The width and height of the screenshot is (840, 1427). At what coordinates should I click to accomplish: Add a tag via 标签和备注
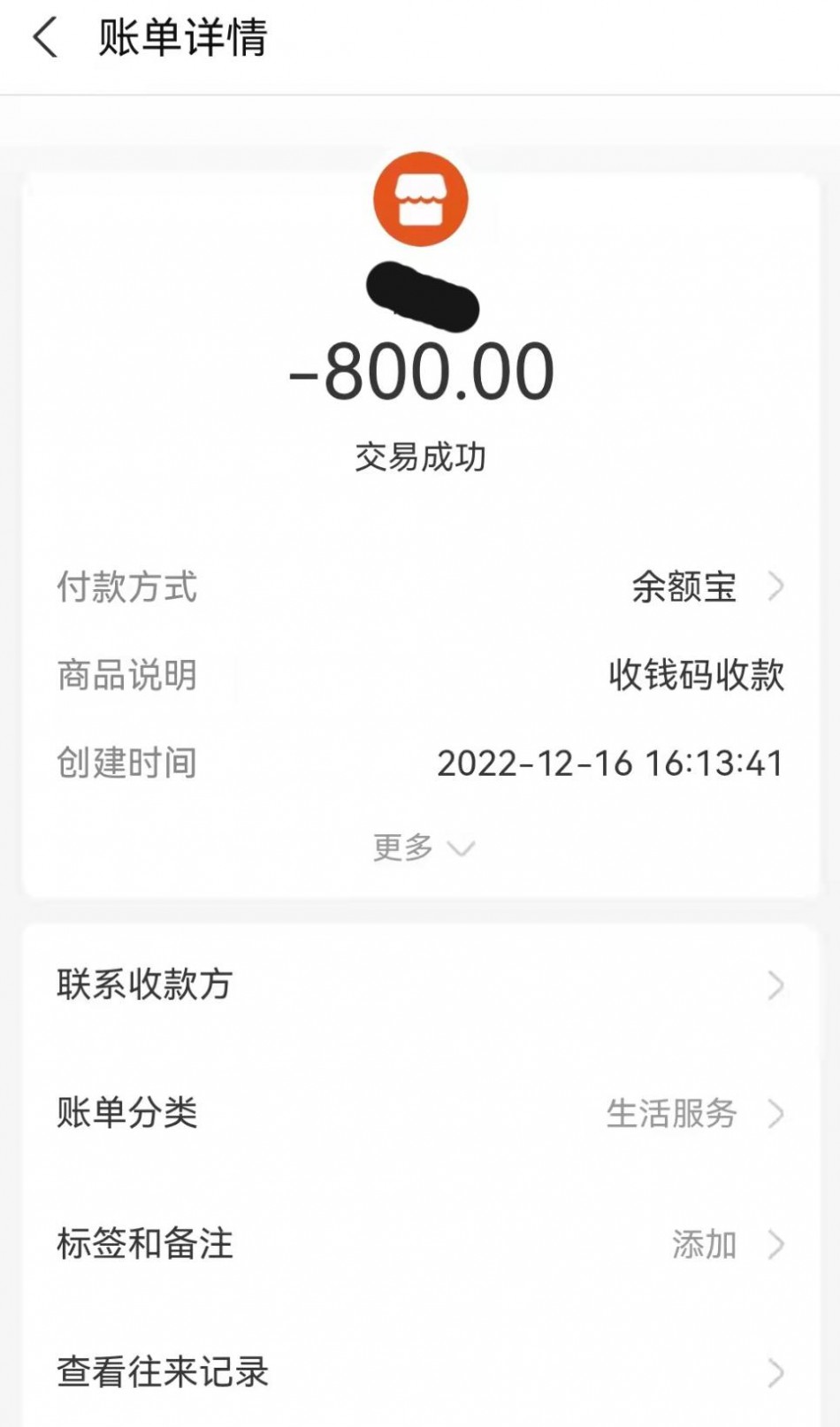[x=420, y=1244]
